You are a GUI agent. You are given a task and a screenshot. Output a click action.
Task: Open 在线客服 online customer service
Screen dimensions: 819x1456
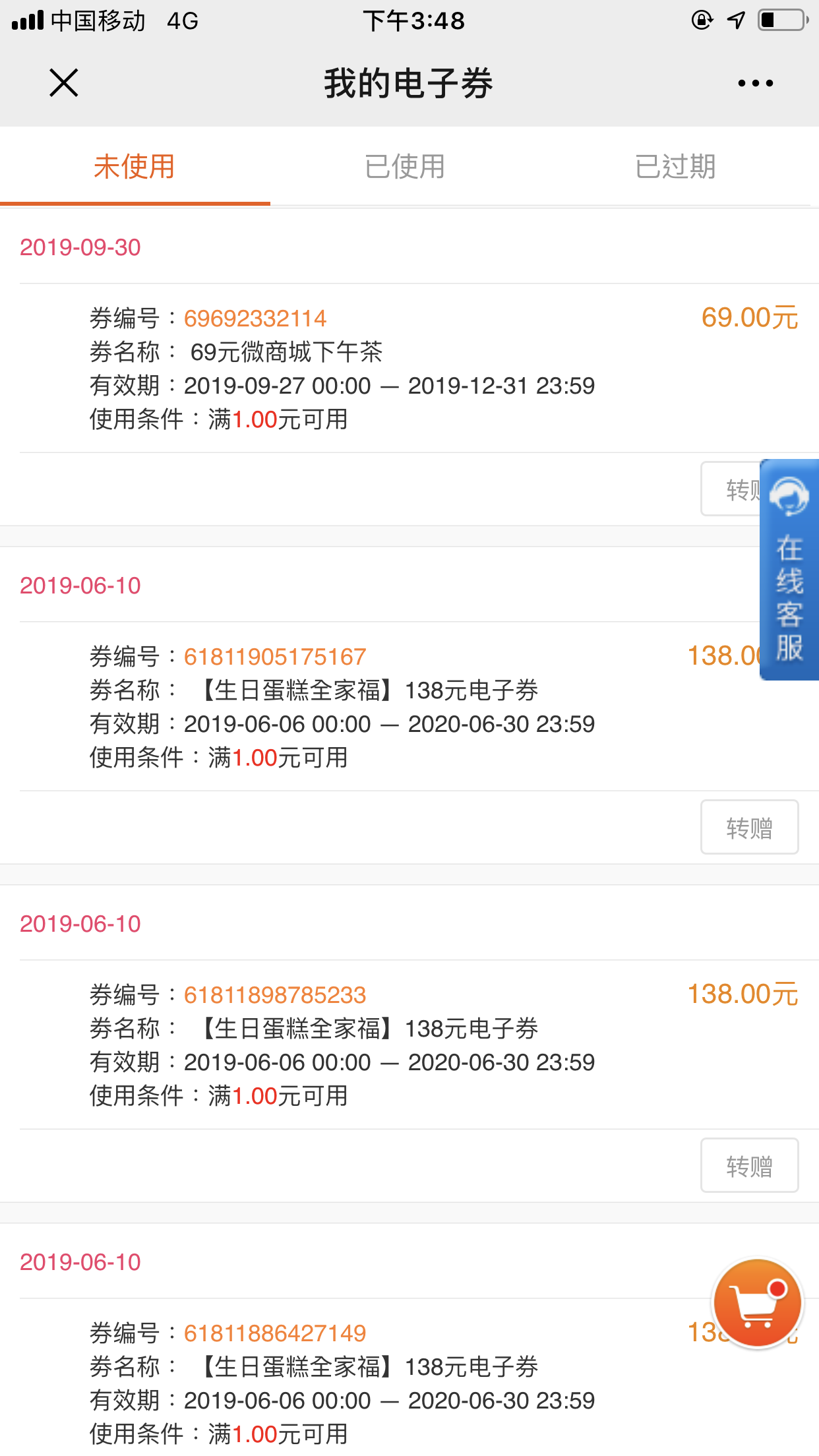coord(789,569)
